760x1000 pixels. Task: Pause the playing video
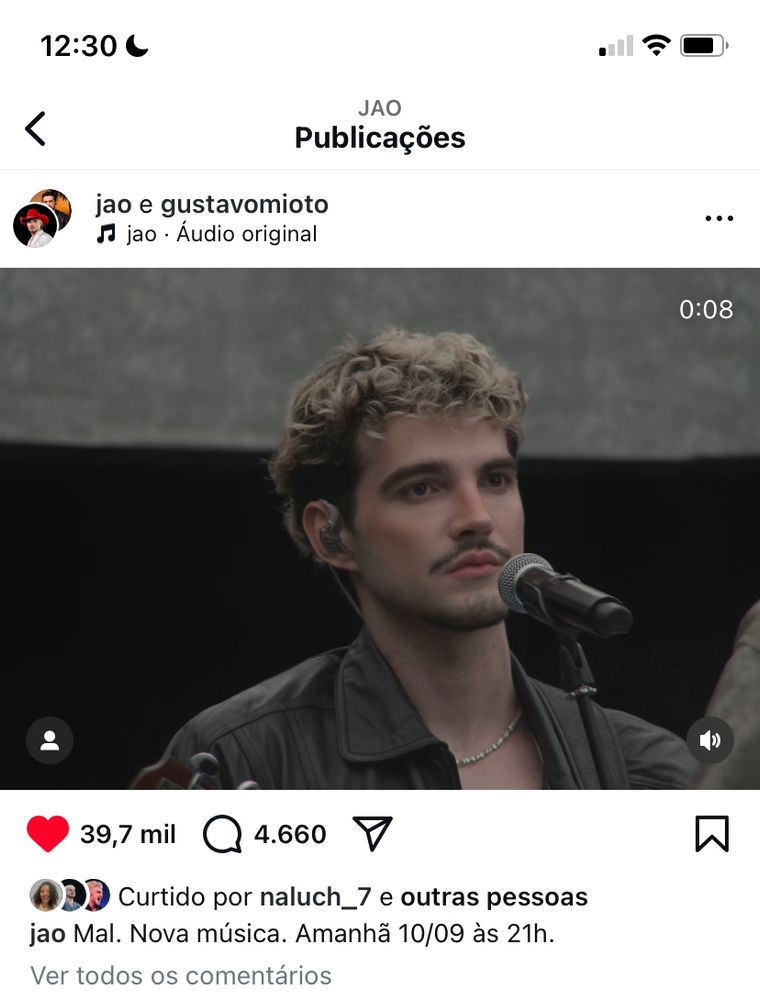click(x=380, y=528)
